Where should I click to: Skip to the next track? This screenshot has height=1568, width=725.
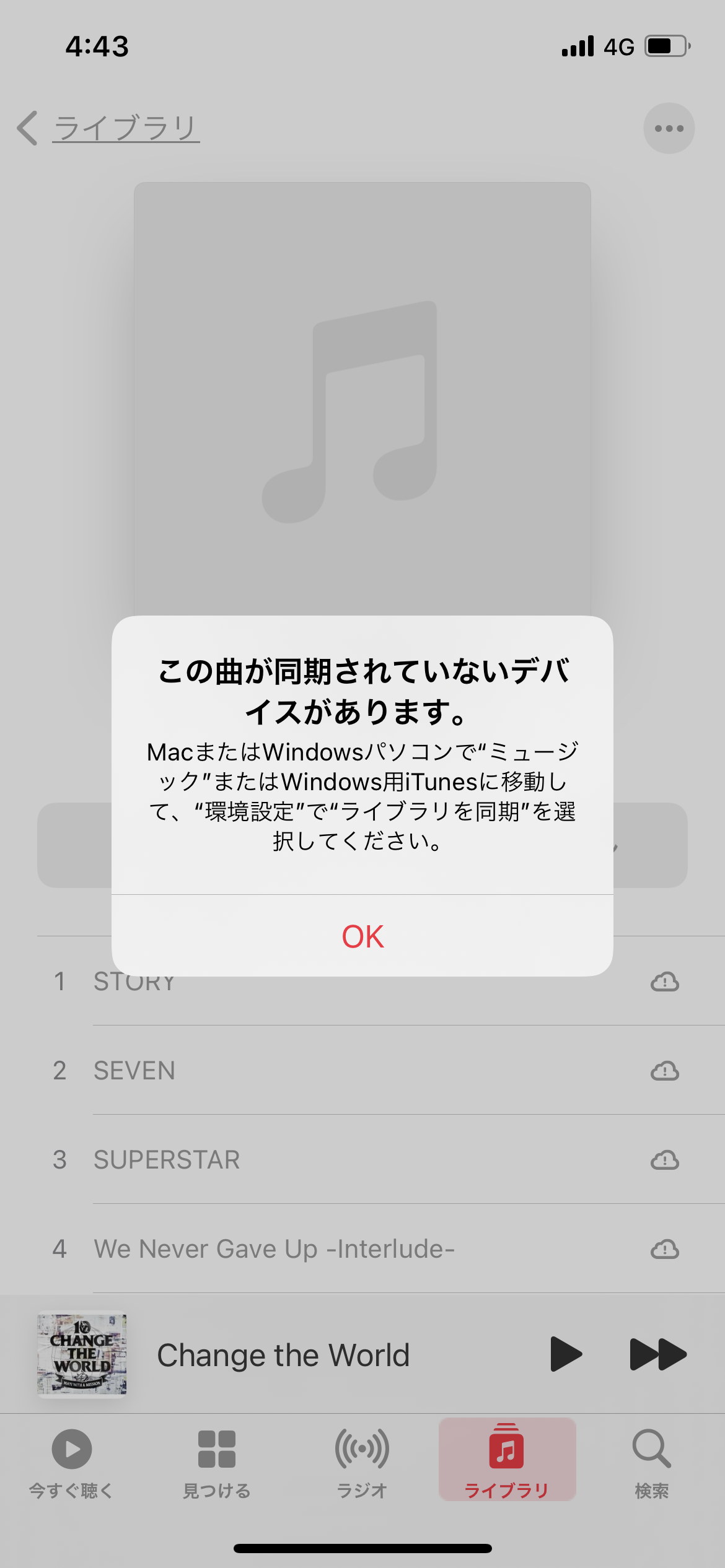pos(657,1354)
